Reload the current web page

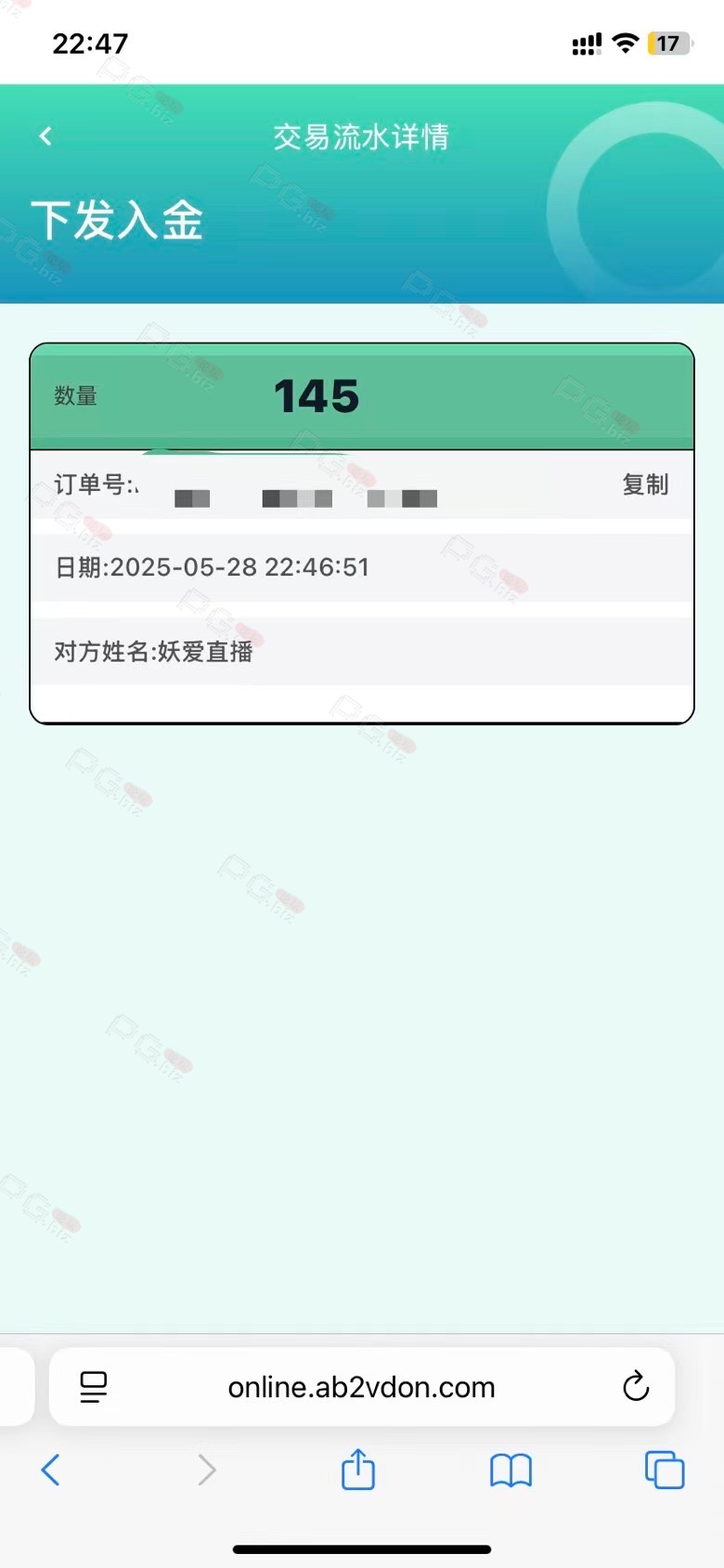pyautogui.click(x=636, y=1387)
